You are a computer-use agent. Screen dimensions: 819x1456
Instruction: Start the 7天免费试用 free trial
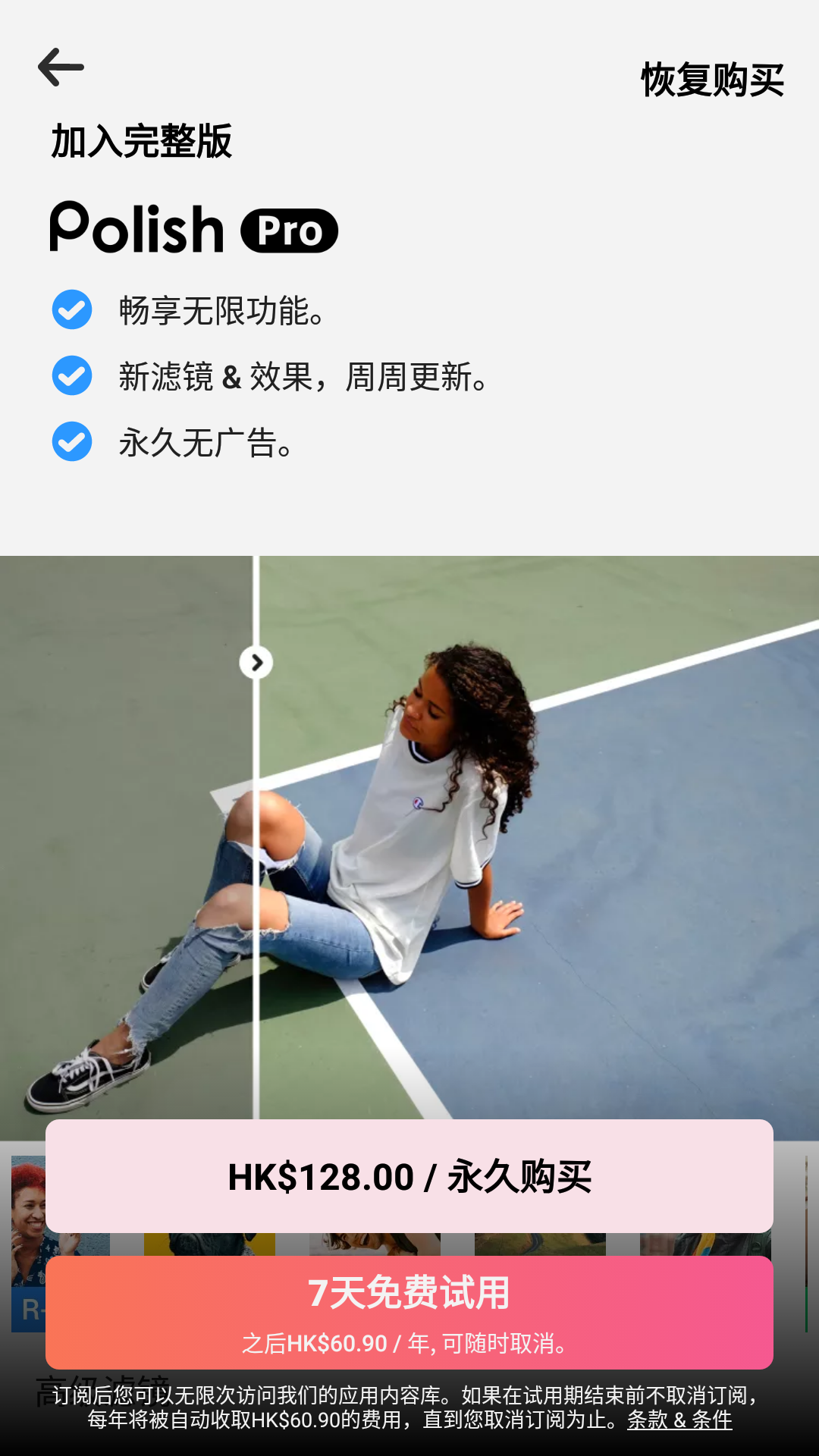coord(409,1312)
